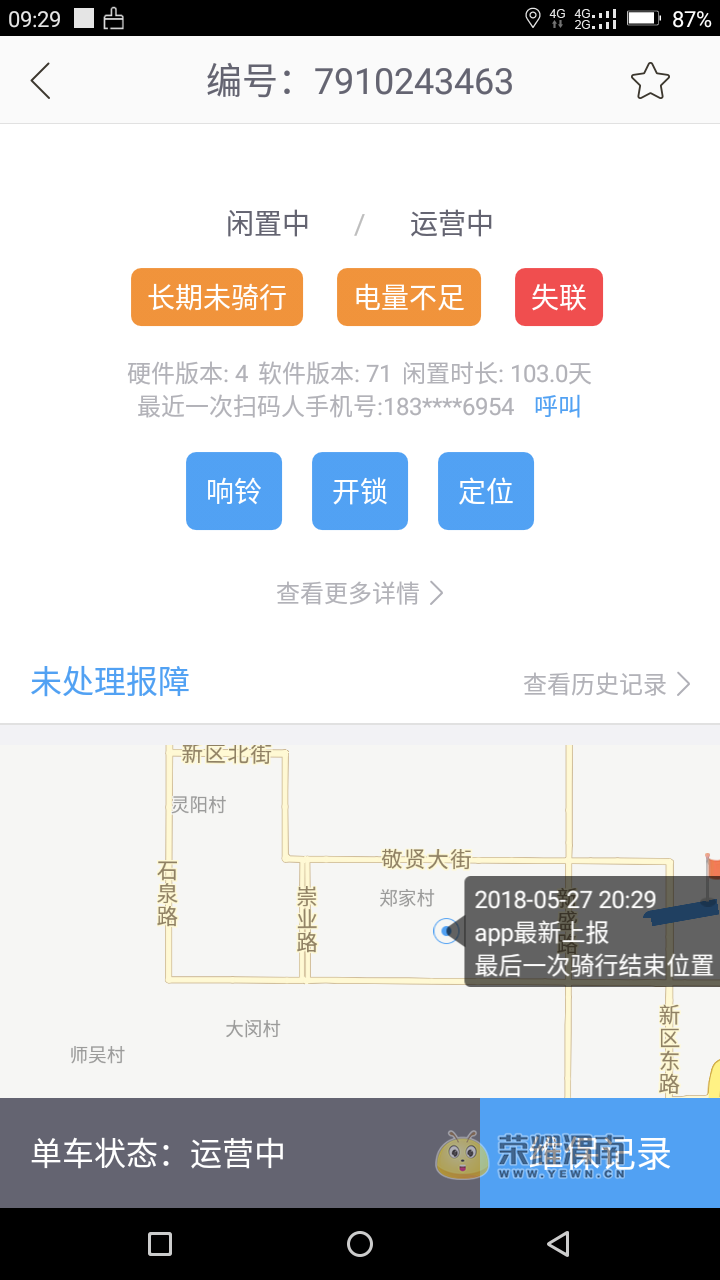Tap 呼叫 to call the last scanner
720x1280 pixels.
[558, 406]
